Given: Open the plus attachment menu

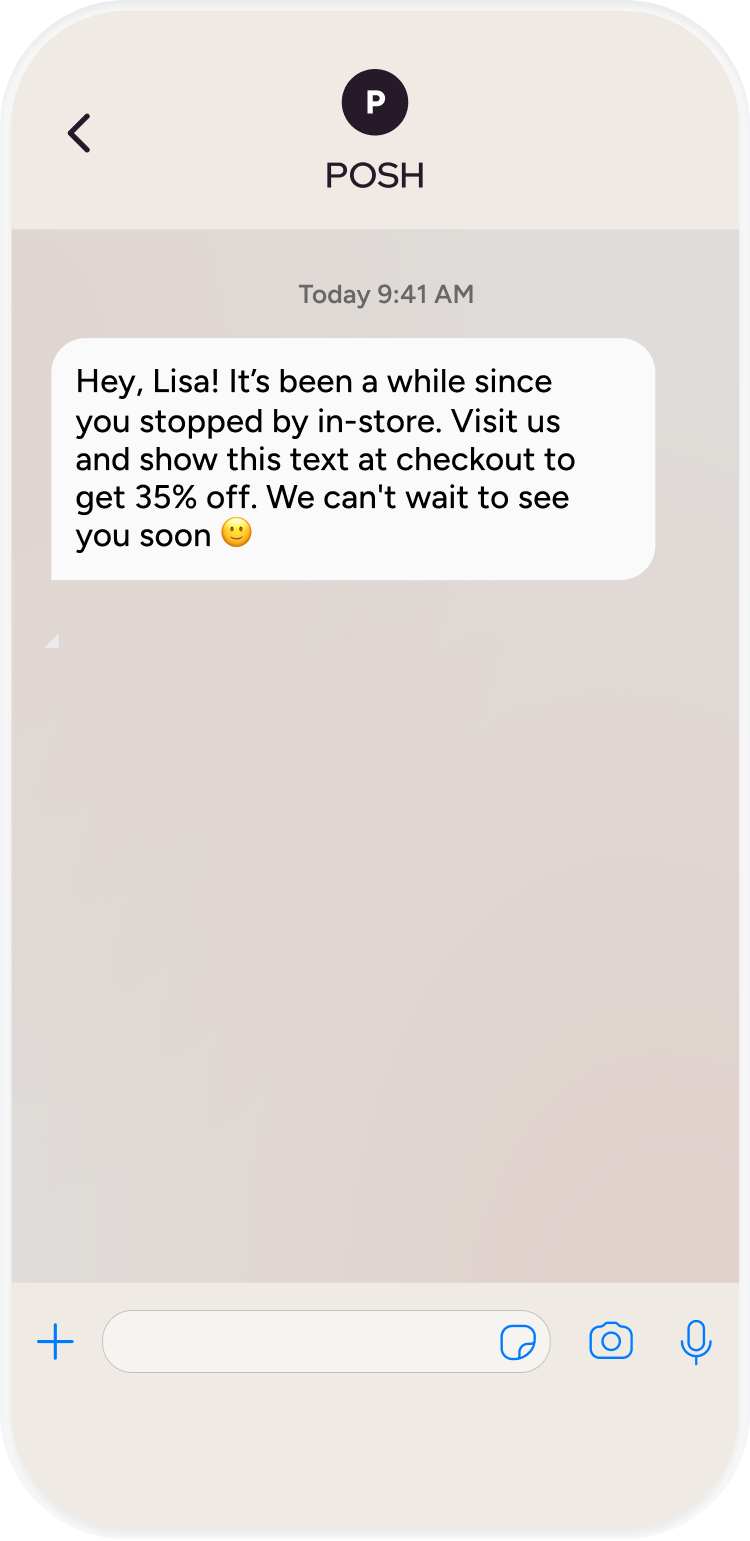Looking at the screenshot, I should (x=55, y=1342).
